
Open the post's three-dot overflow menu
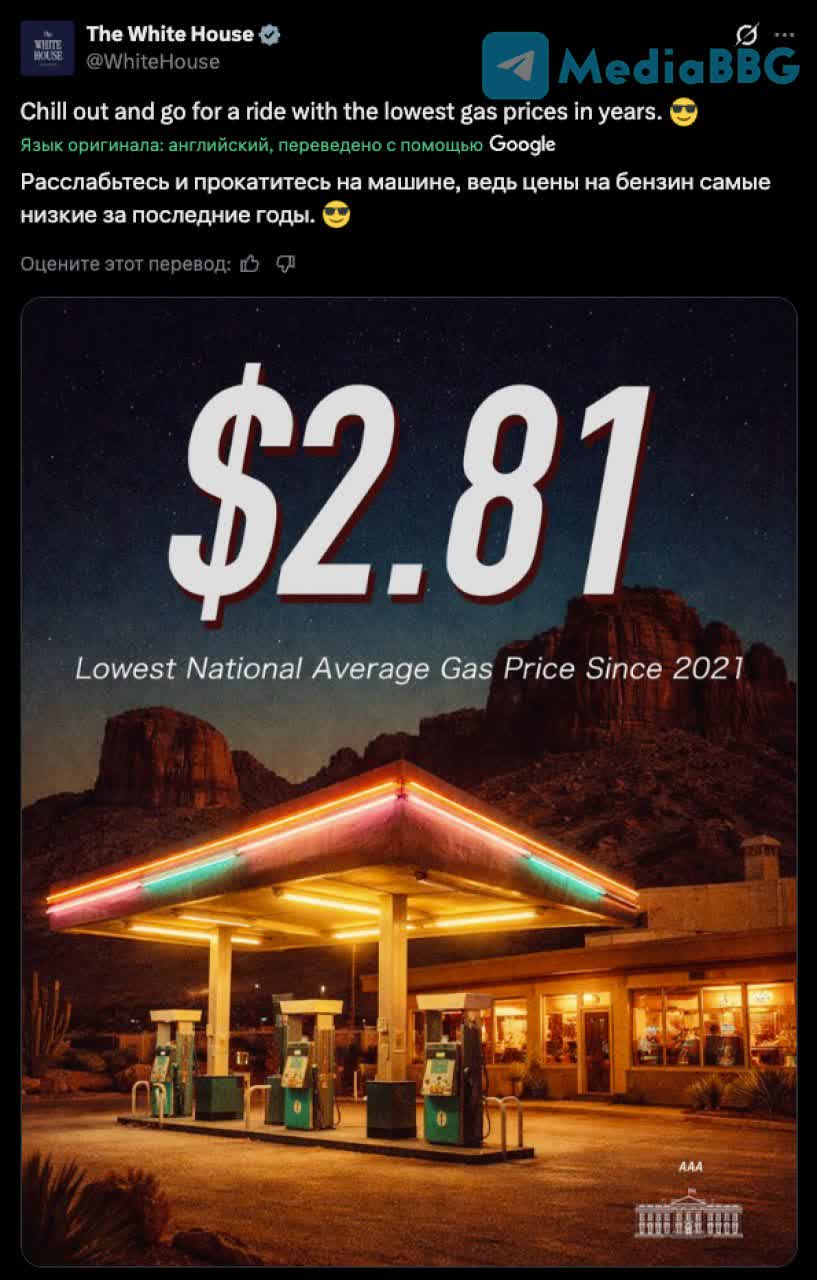click(x=785, y=33)
